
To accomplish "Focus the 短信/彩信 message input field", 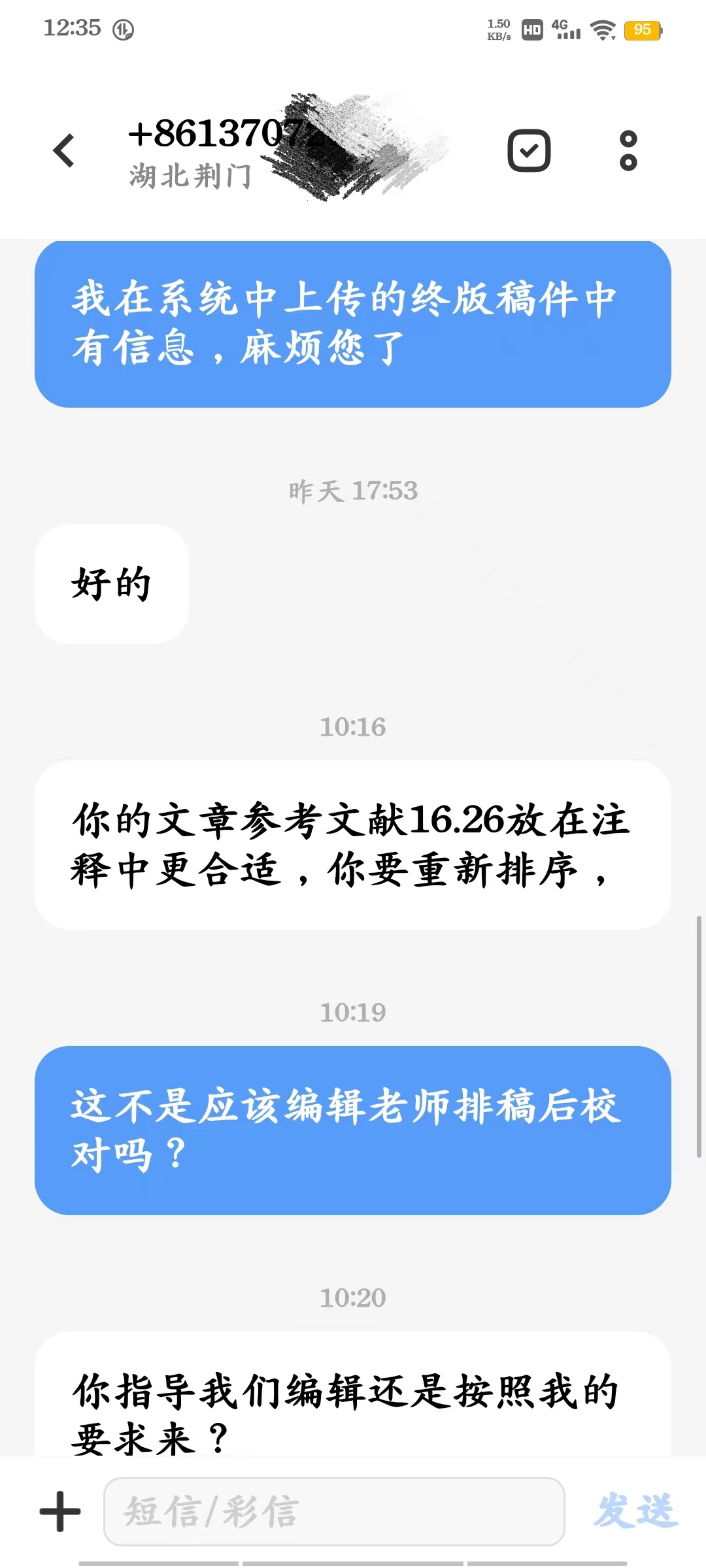I will click(x=334, y=1512).
